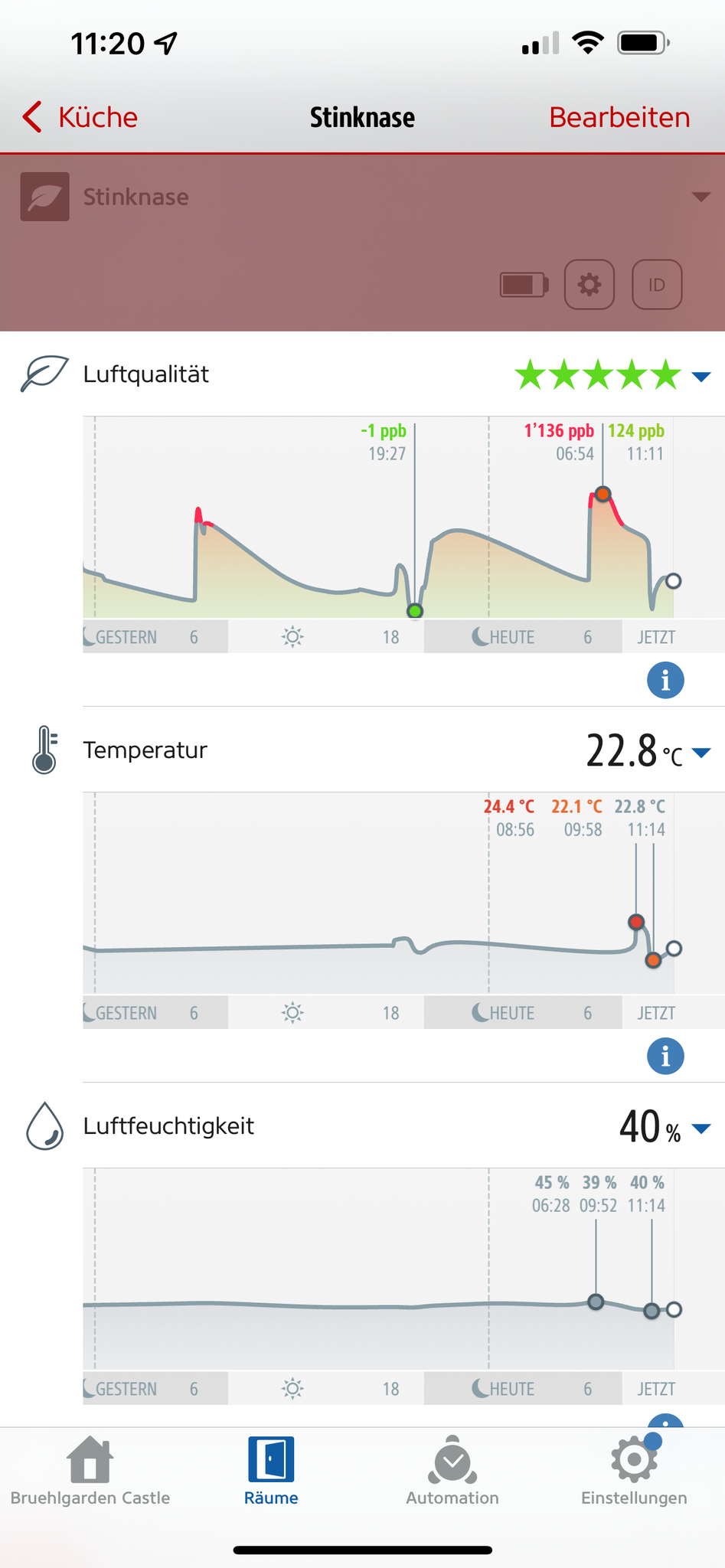Image resolution: width=725 pixels, height=1568 pixels.
Task: Open the Automation tab
Action: tap(452, 1472)
